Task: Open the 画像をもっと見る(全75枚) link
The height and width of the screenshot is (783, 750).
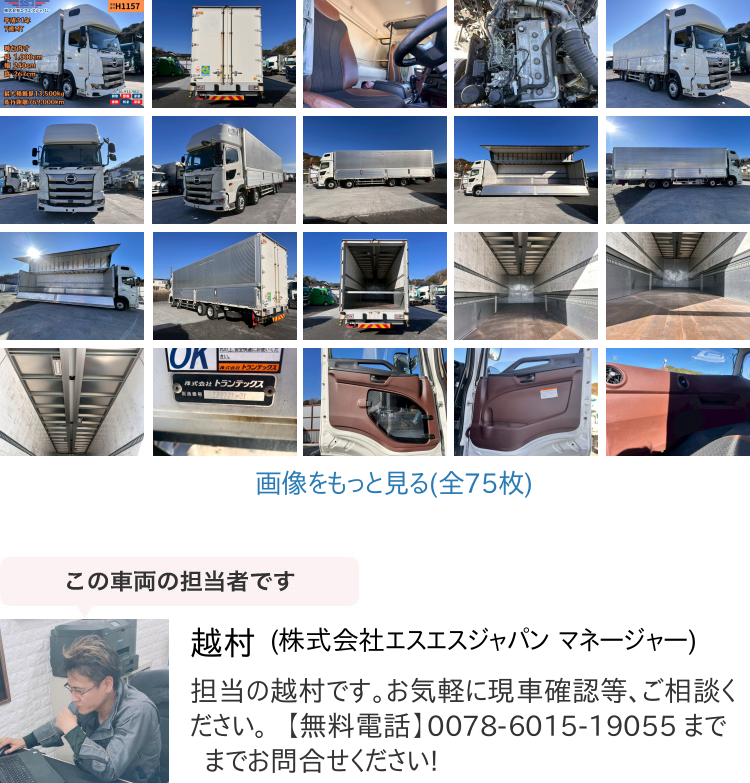Action: click(x=393, y=484)
